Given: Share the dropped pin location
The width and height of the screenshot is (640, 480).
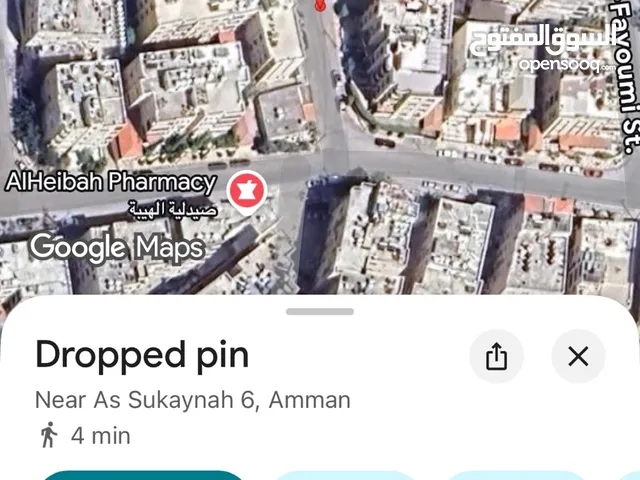Looking at the screenshot, I should [497, 357].
